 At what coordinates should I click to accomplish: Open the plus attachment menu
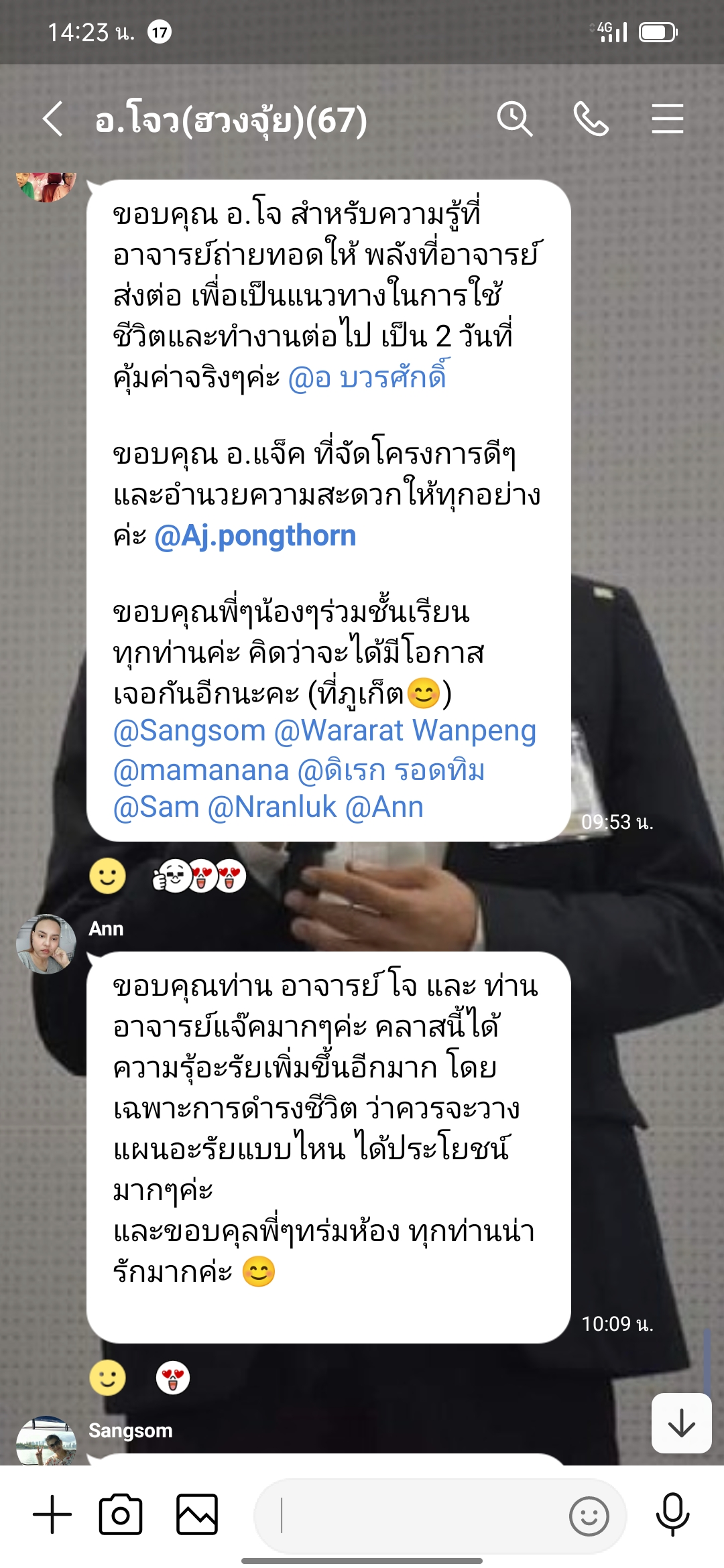coord(52,1514)
